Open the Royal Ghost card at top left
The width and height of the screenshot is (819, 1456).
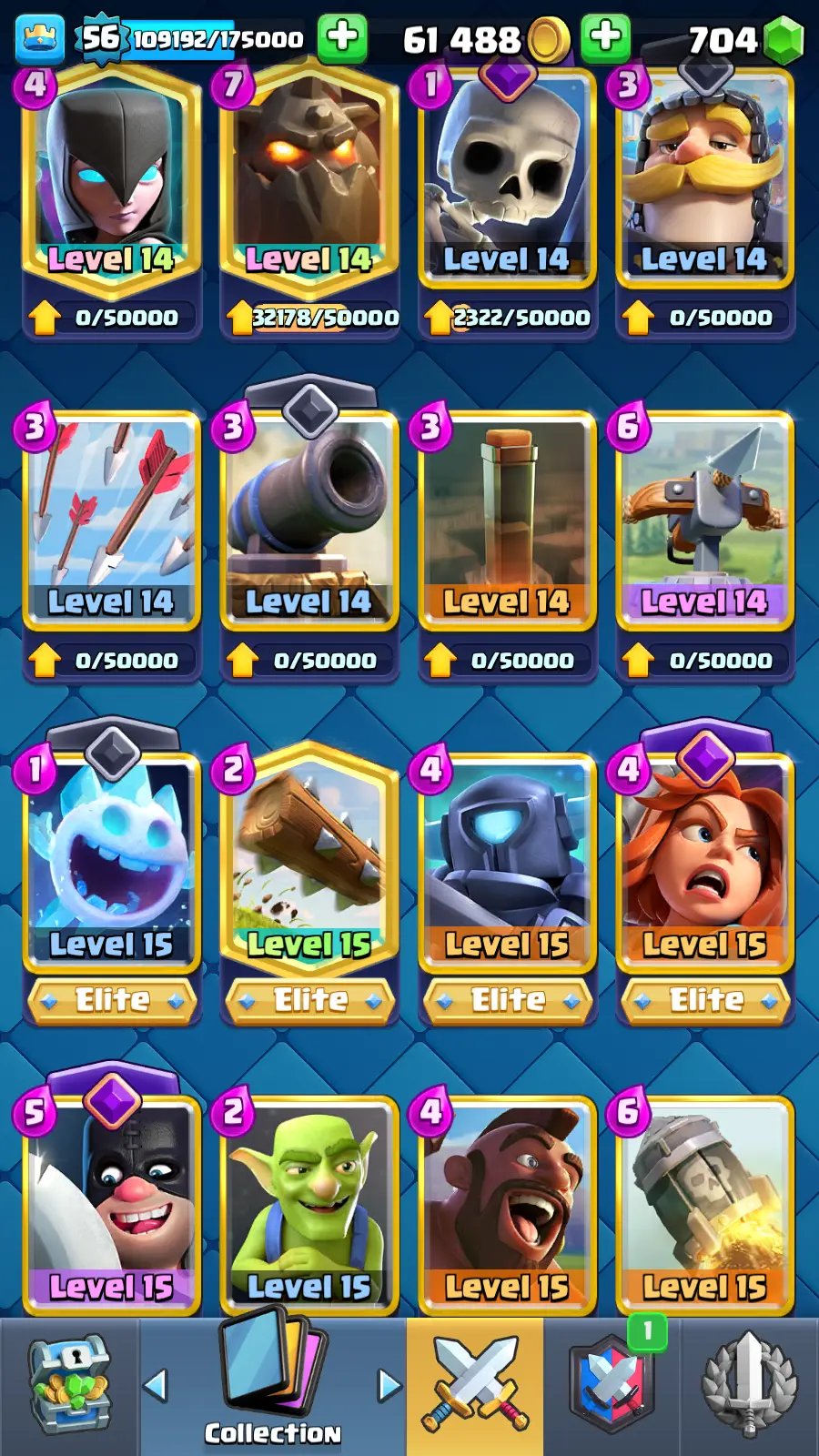click(111, 182)
